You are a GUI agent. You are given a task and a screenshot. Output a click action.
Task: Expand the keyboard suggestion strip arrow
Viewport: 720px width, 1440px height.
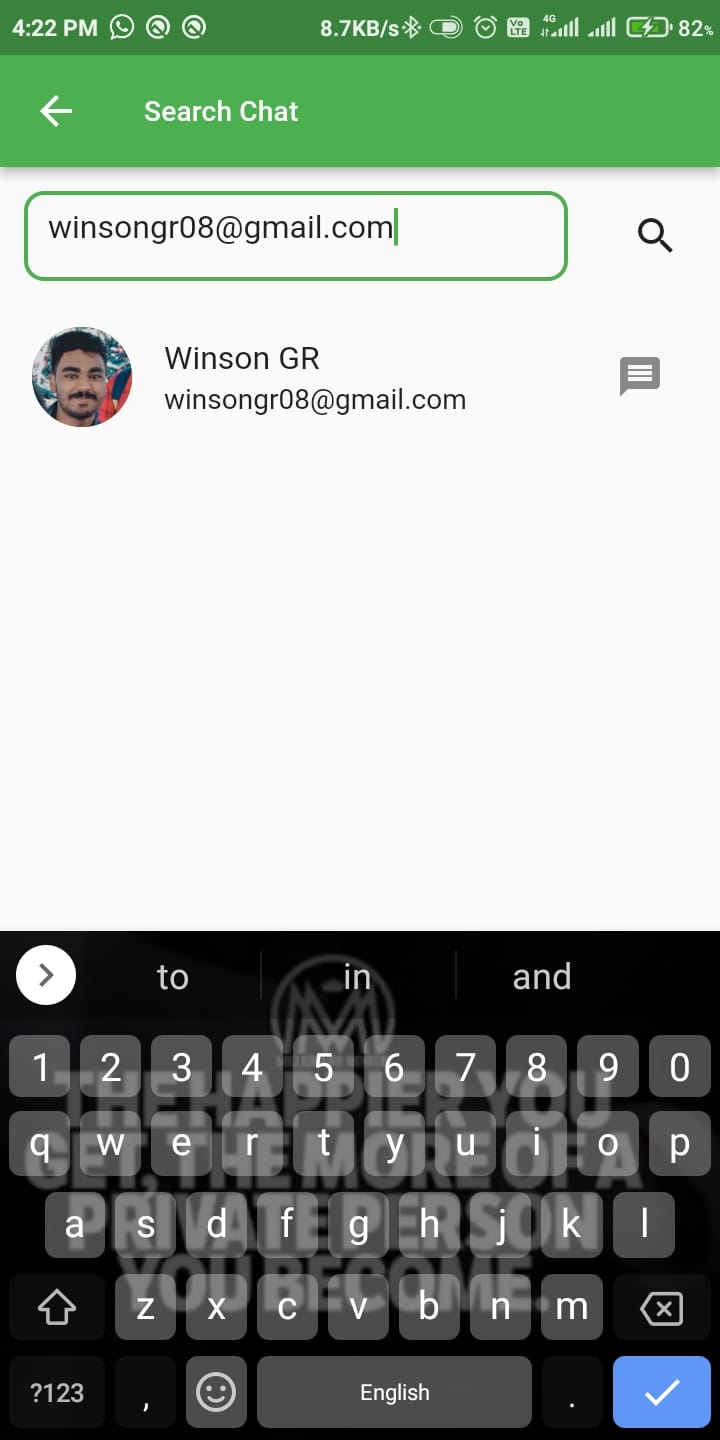click(45, 975)
